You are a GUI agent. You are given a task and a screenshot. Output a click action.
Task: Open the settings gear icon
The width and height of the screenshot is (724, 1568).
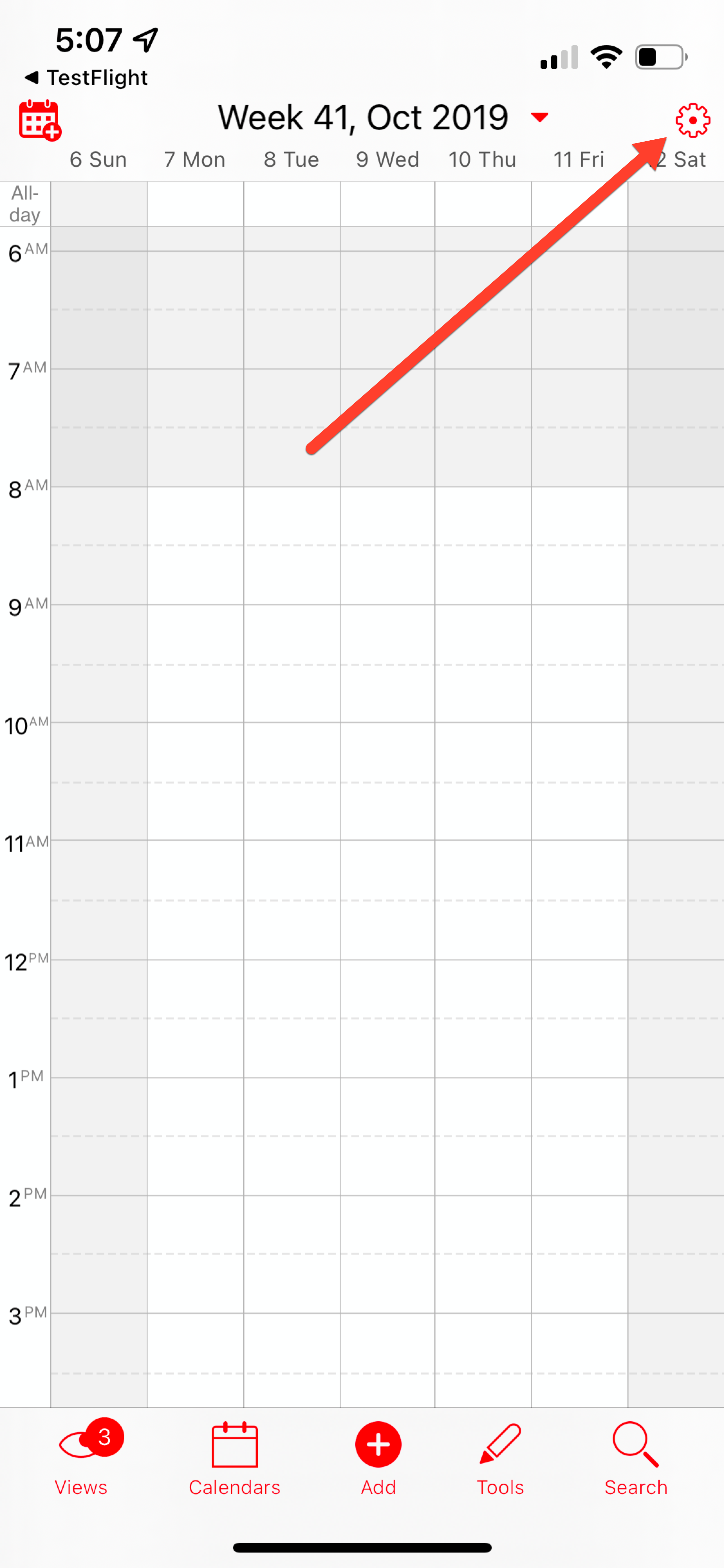coord(692,120)
